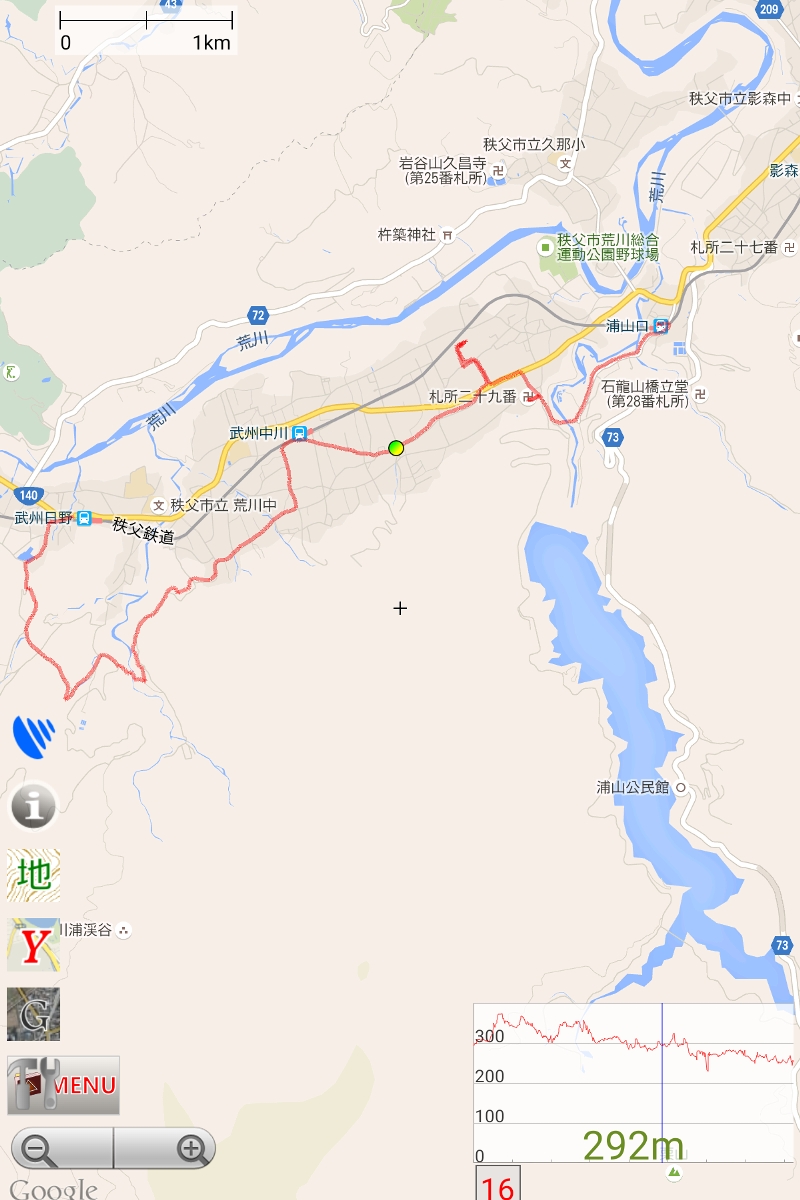The image size is (800, 1200).
Task: Switch to the 地 topographic map layer
Action: [x=33, y=875]
